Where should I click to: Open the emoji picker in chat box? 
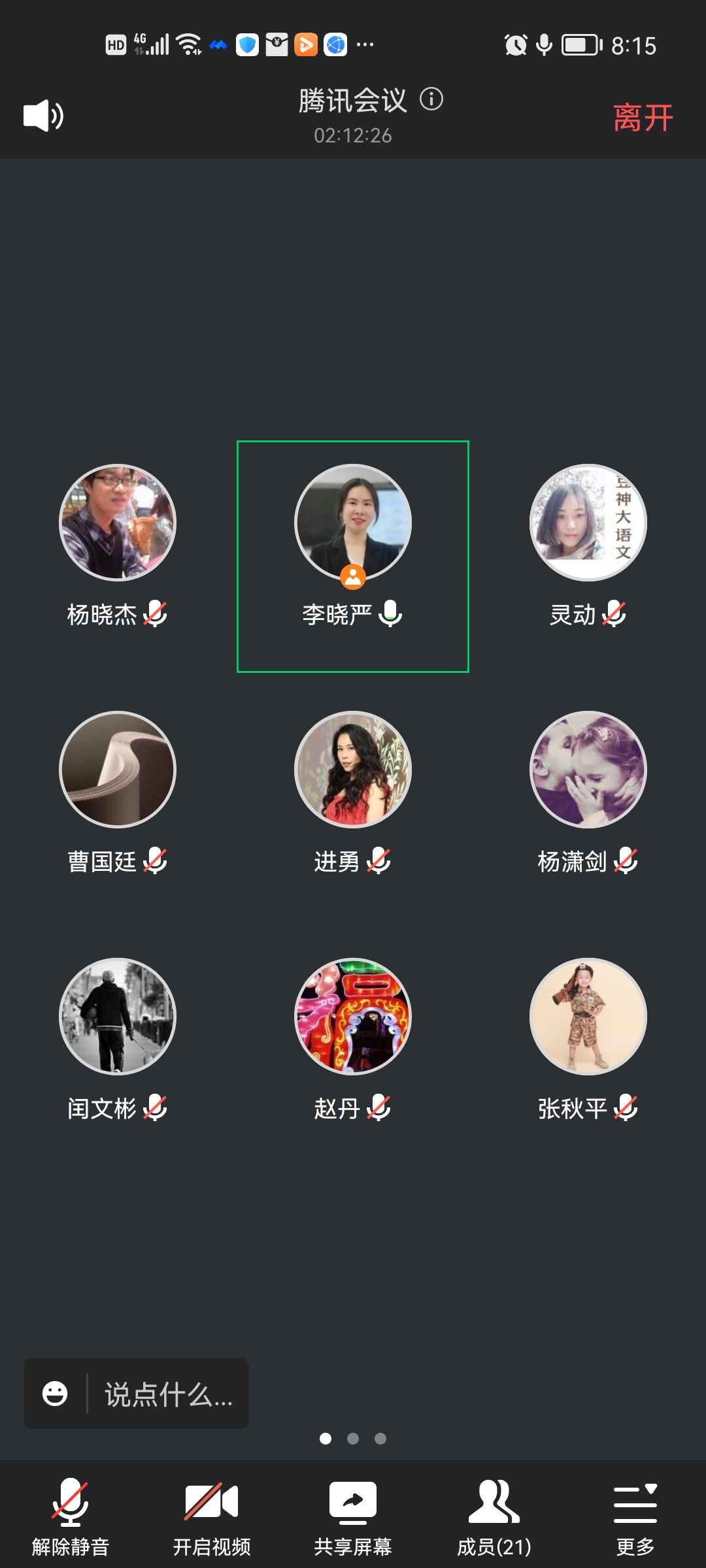click(x=55, y=1394)
